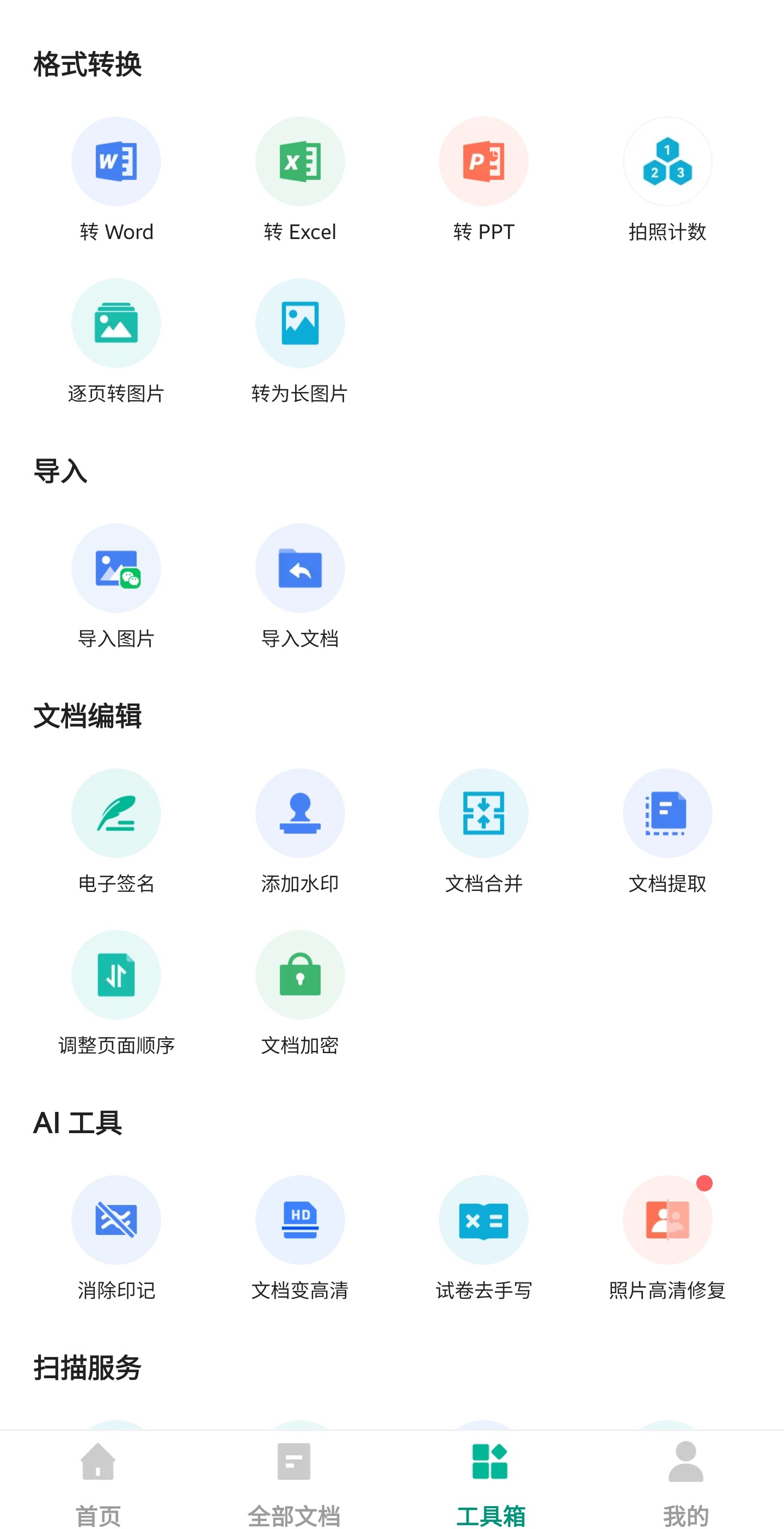Open 照片高清修复 photo restoration
This screenshot has height=1529, width=784.
(x=667, y=1220)
